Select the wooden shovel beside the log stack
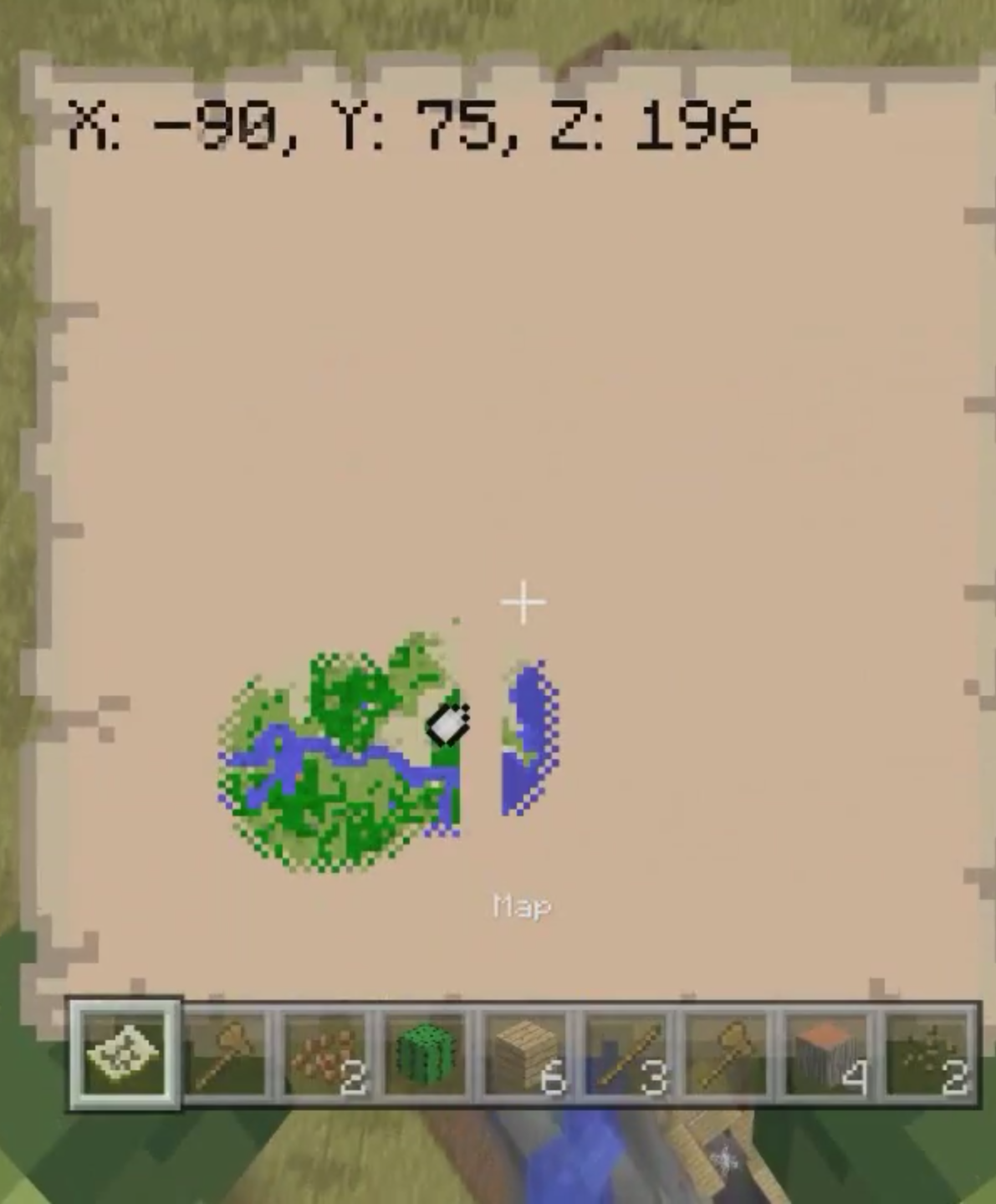Image resolution: width=996 pixels, height=1204 pixels. click(728, 1055)
